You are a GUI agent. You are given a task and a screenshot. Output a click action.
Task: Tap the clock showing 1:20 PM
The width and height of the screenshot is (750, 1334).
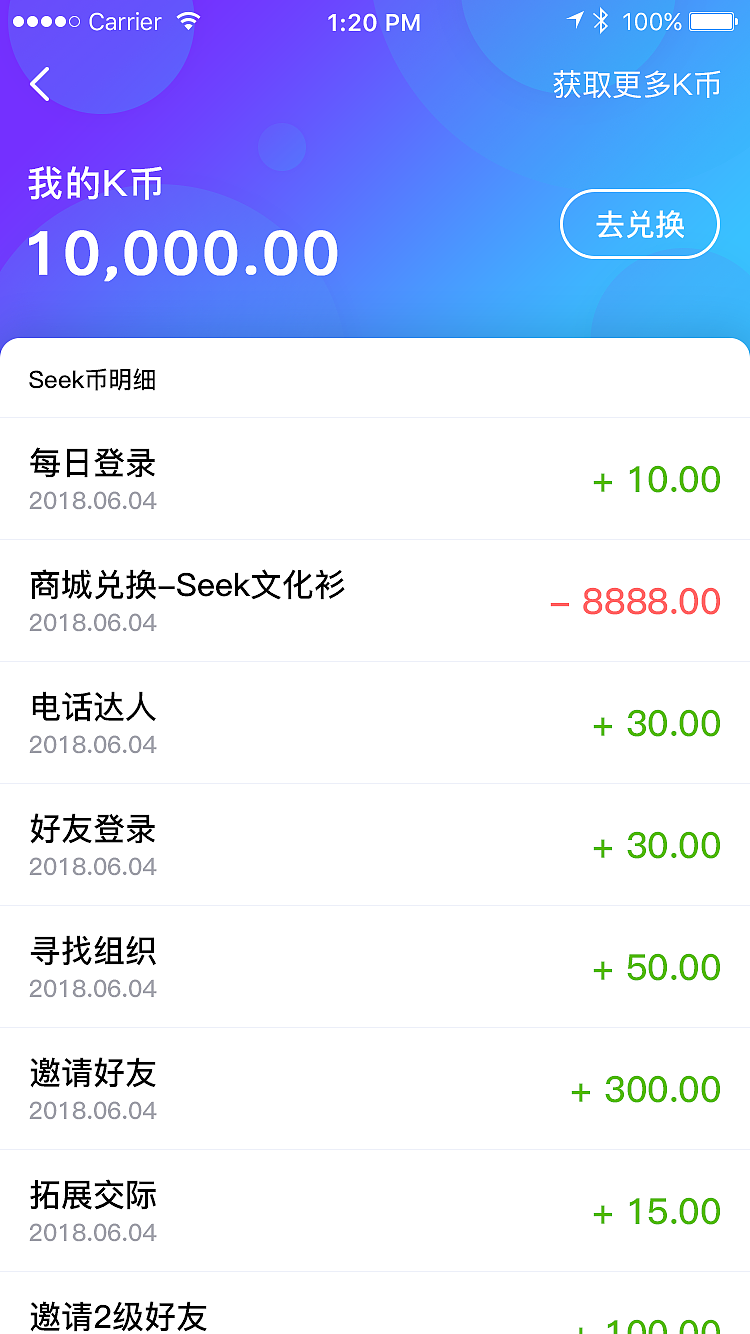(374, 21)
